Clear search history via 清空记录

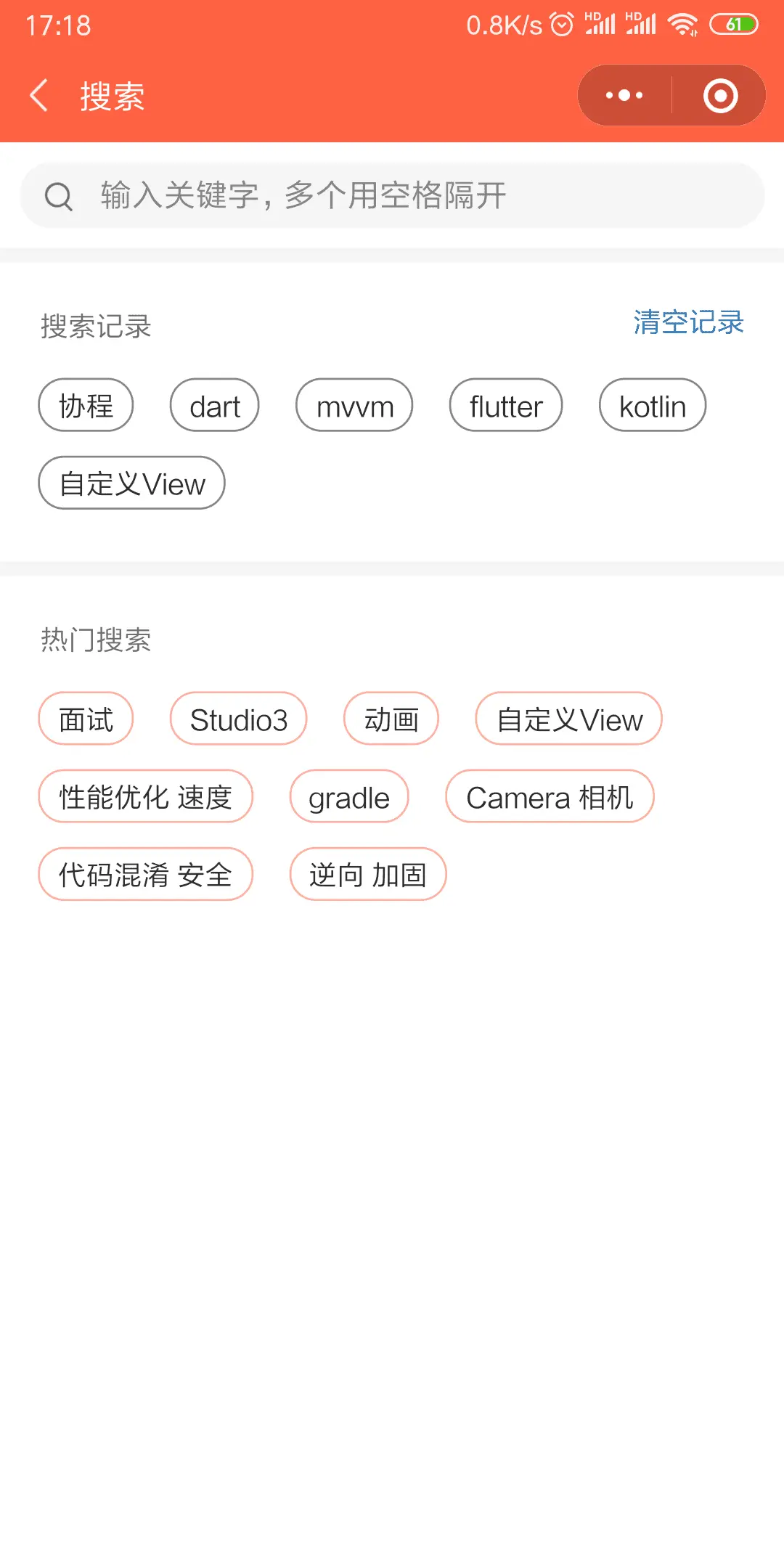pos(688,322)
